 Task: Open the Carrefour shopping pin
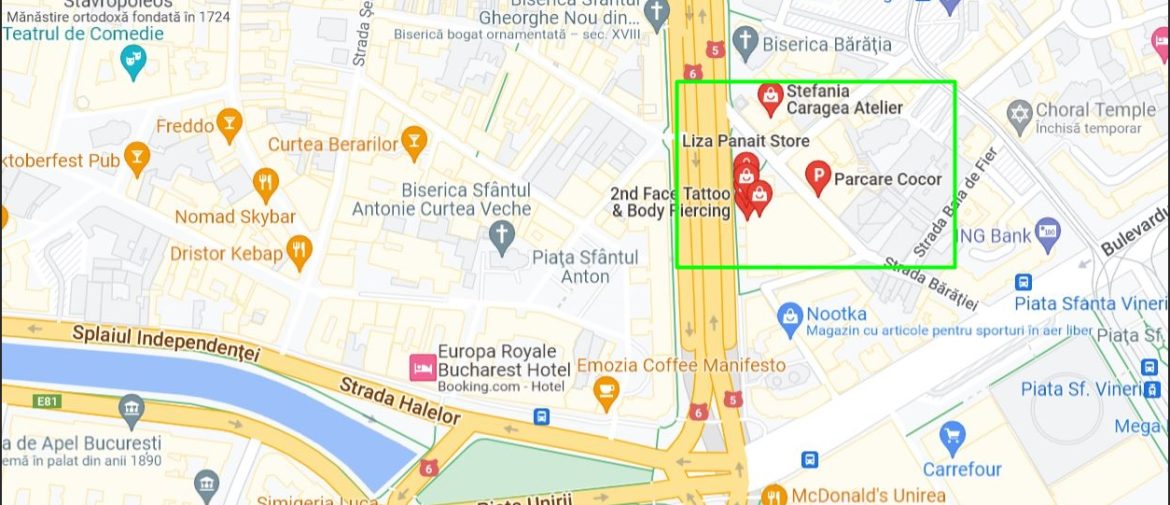[x=952, y=438]
